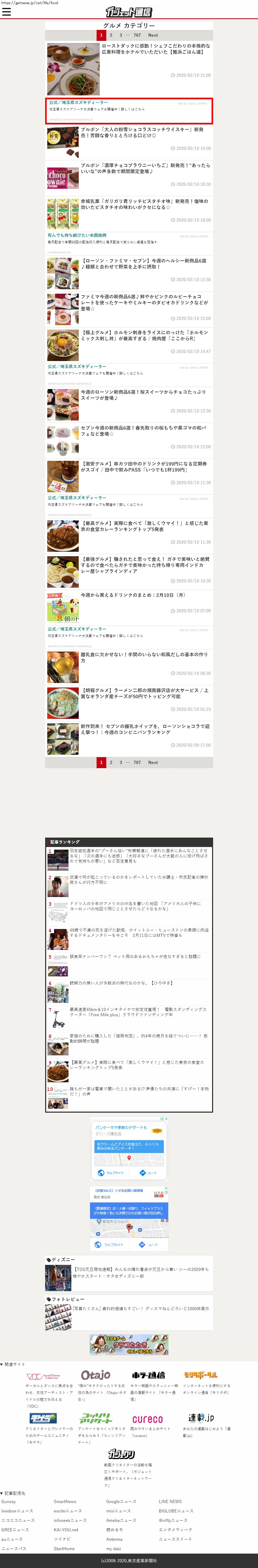Open the グッスマねんどろいど photo review
The height and width of the screenshot is (1568, 258).
(140, 1308)
